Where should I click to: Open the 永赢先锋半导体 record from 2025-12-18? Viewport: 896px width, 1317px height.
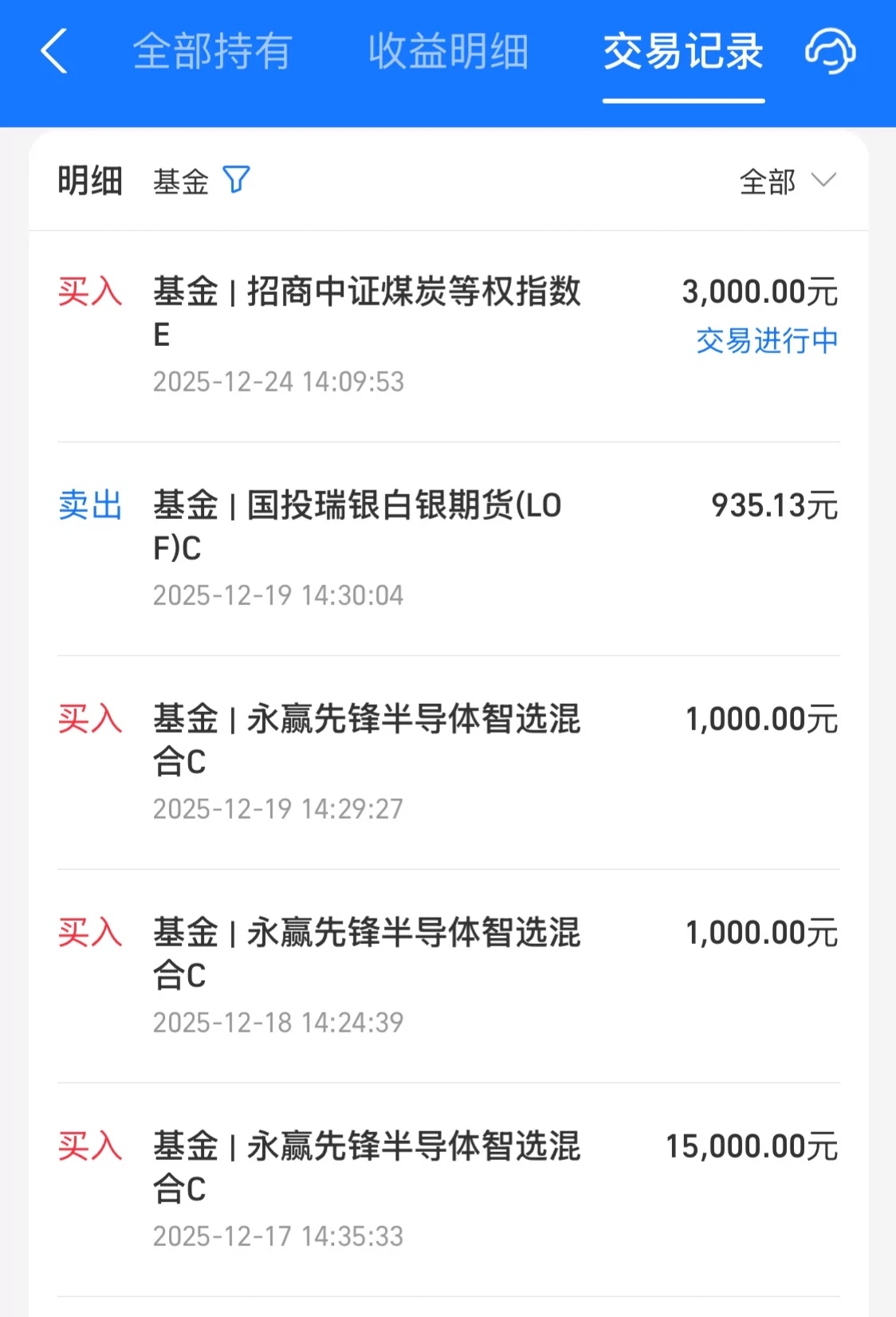446,976
